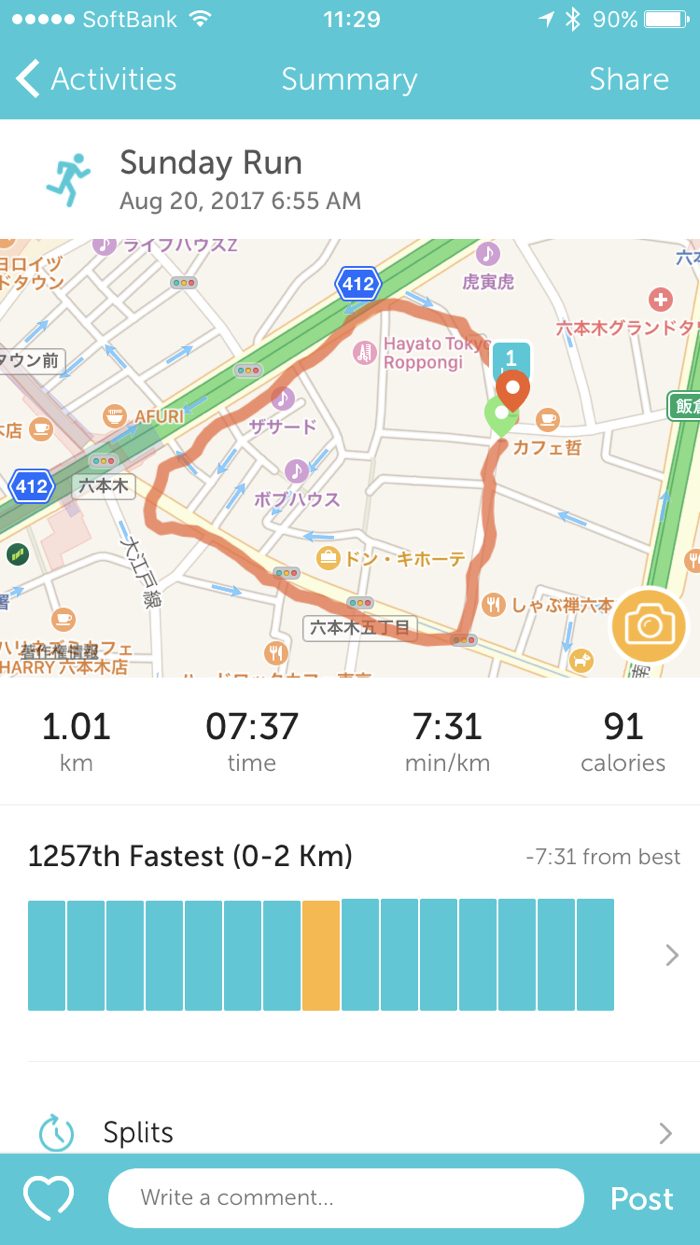Open the Splits details row

pyautogui.click(x=350, y=1132)
